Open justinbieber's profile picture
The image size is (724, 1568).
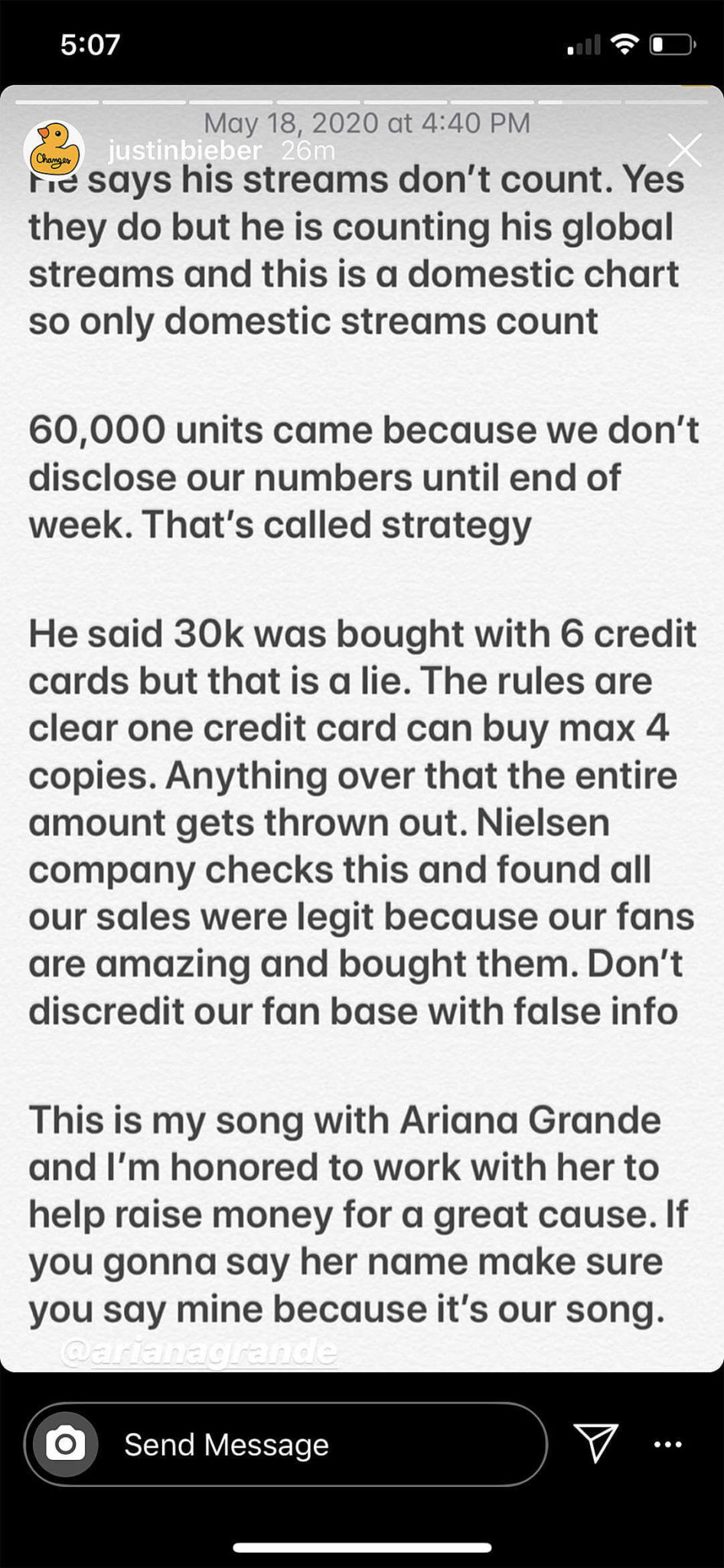54,150
